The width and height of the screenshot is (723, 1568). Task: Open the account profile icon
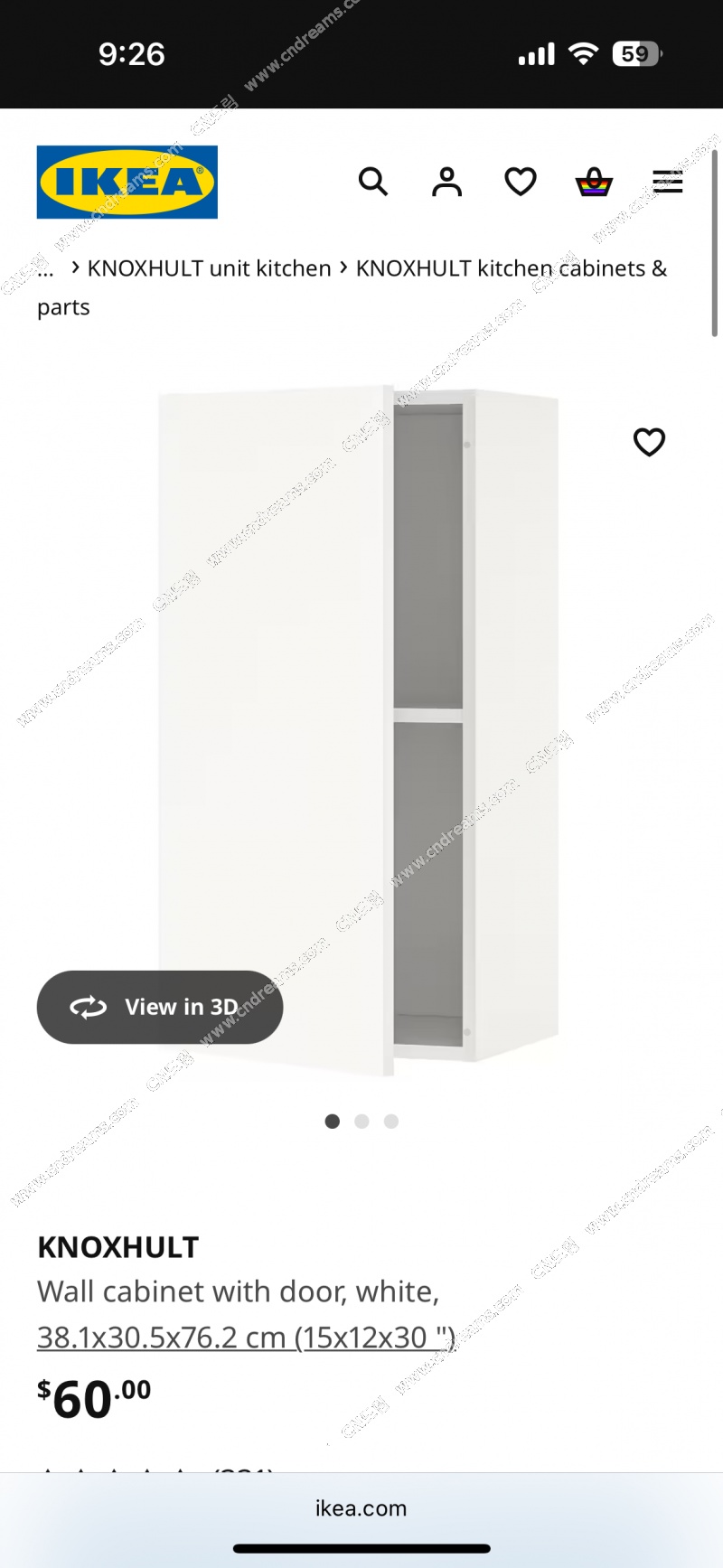tap(446, 182)
